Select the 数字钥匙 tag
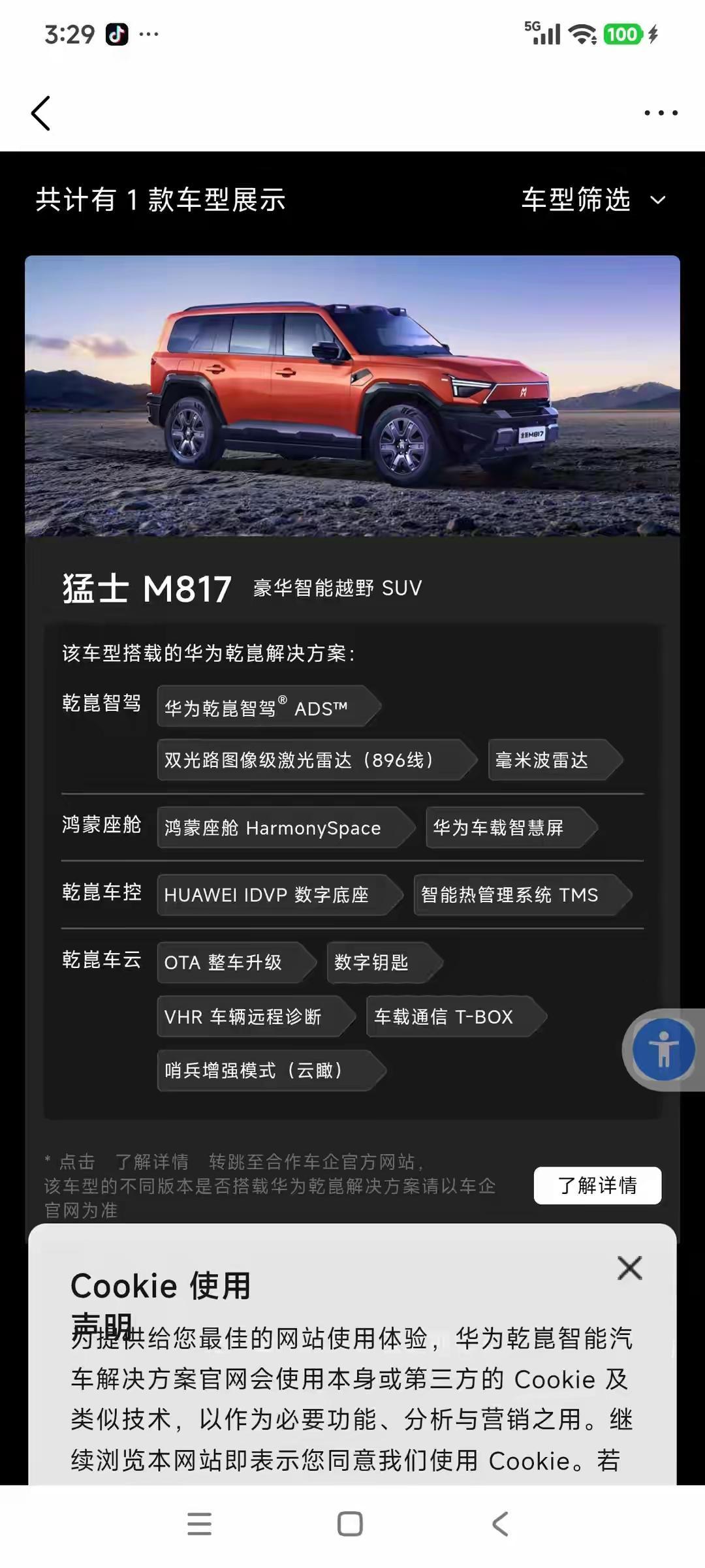 384,962
